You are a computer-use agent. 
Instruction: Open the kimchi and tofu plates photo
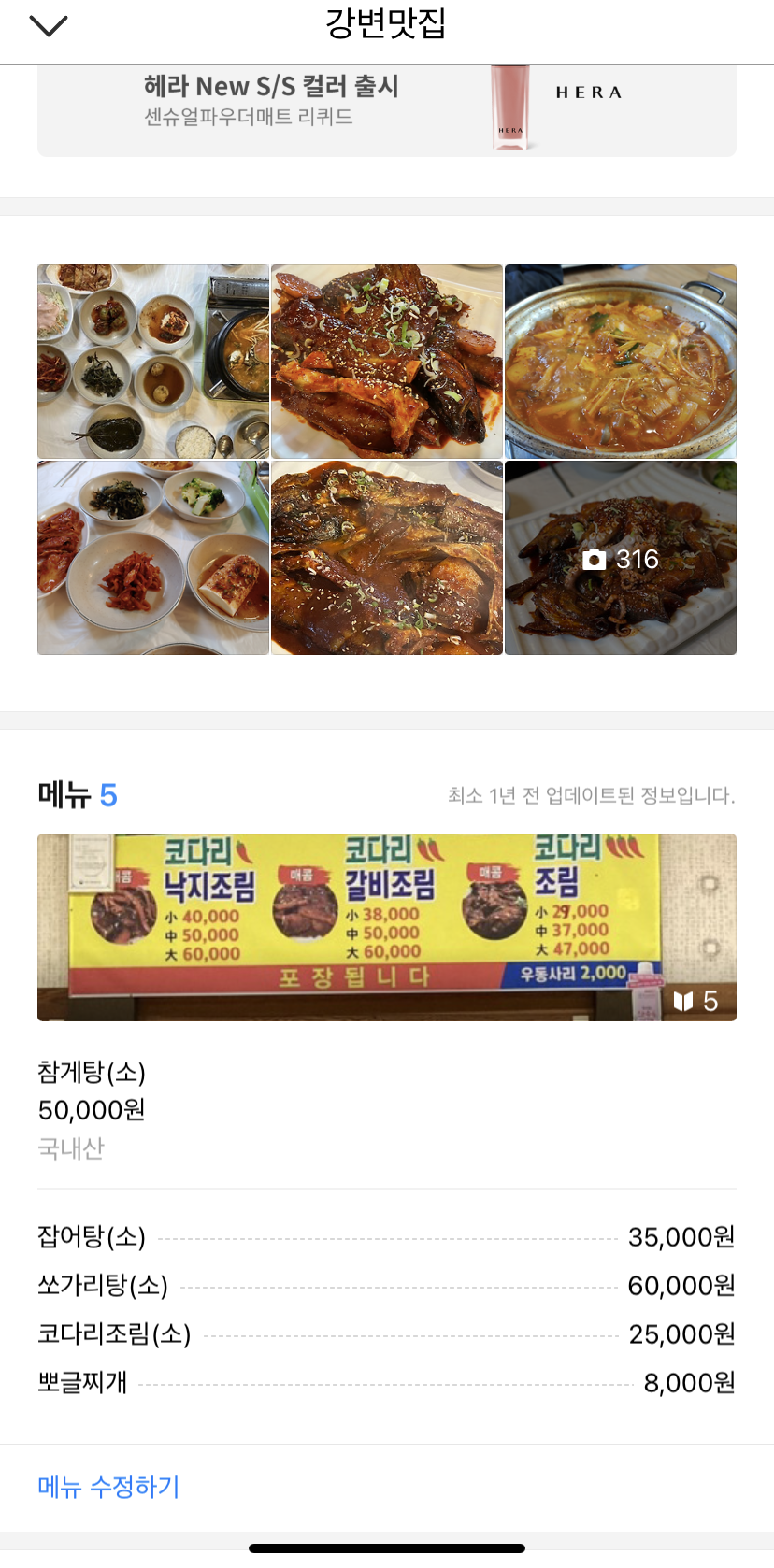pos(153,558)
